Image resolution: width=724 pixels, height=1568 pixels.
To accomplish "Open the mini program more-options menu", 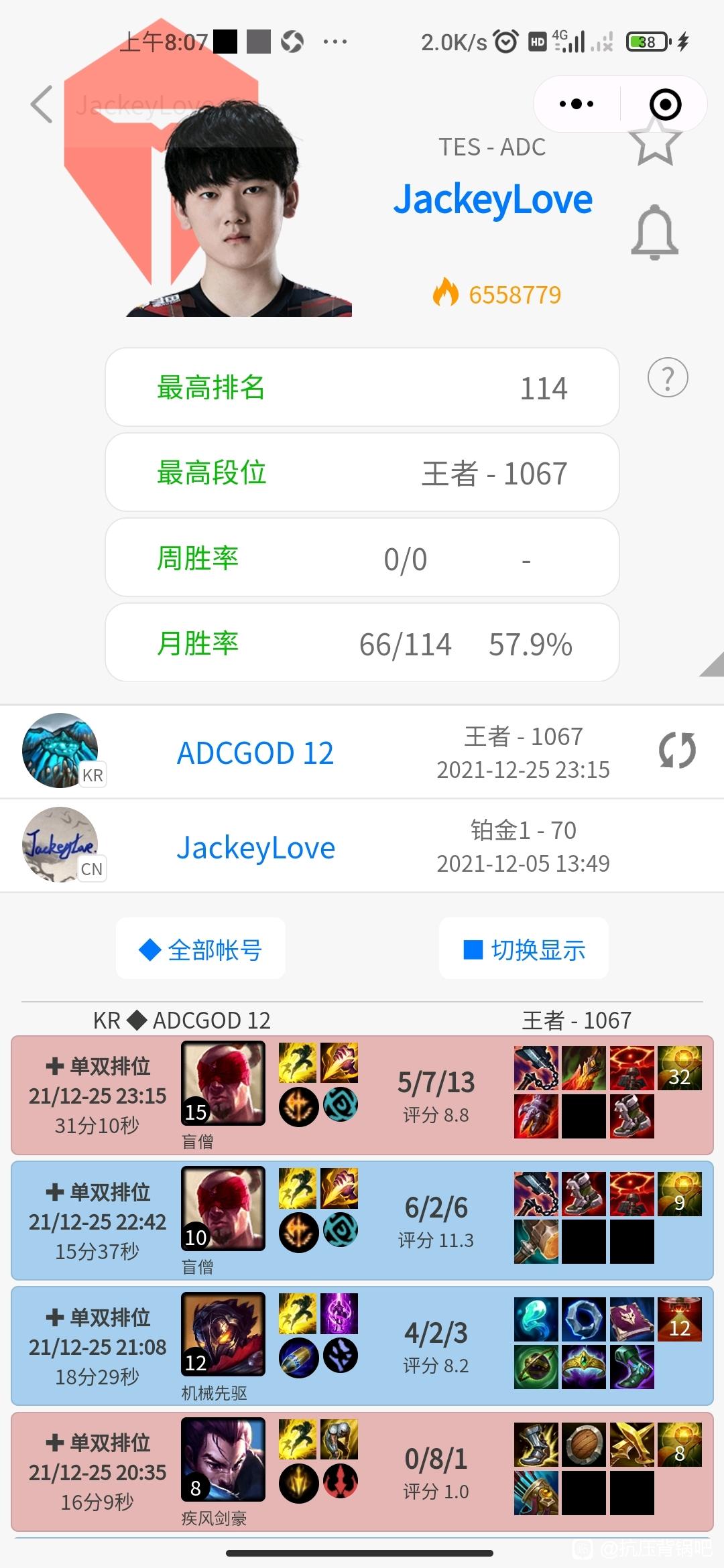I will [577, 104].
